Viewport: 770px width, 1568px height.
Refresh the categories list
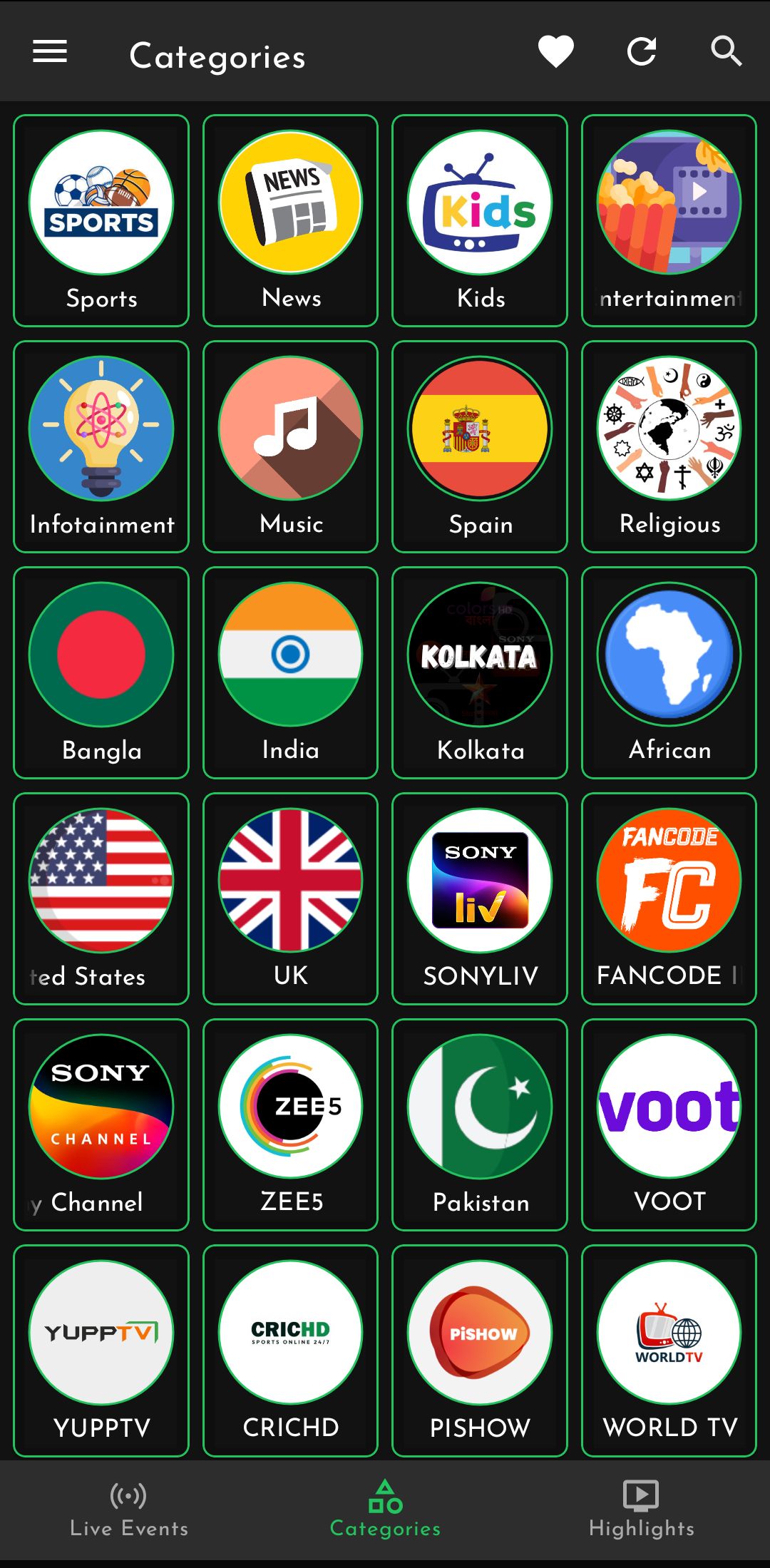coord(642,51)
